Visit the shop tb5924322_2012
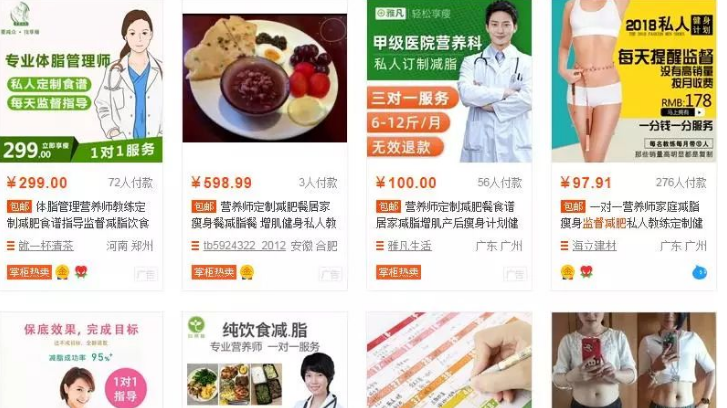Image resolution: width=727 pixels, height=408 pixels. coord(244,246)
